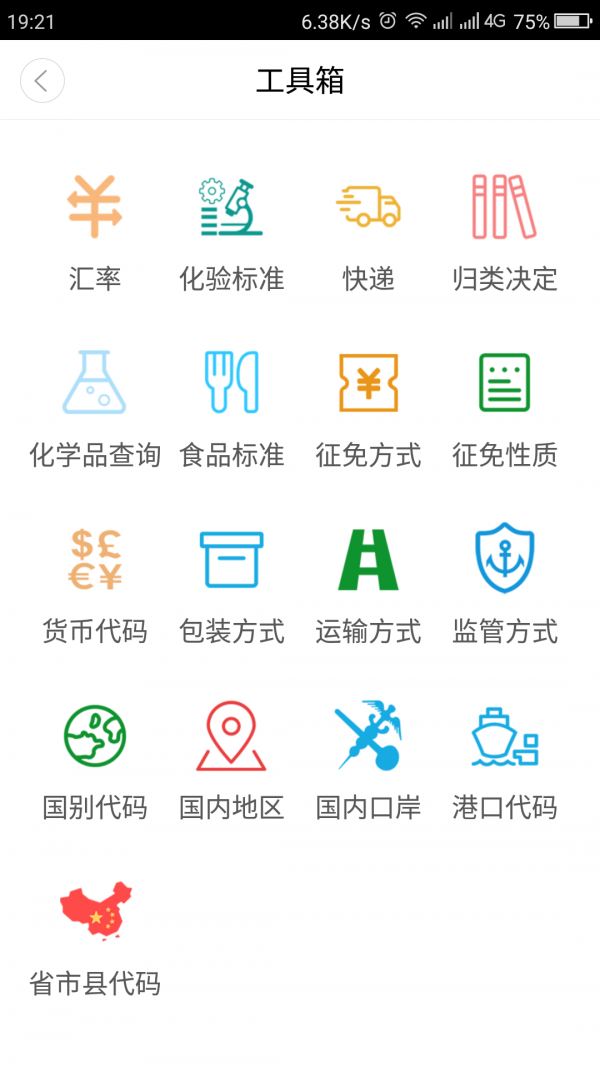Open 化验标准 tool
The height and width of the screenshot is (1067, 600).
[x=231, y=233]
